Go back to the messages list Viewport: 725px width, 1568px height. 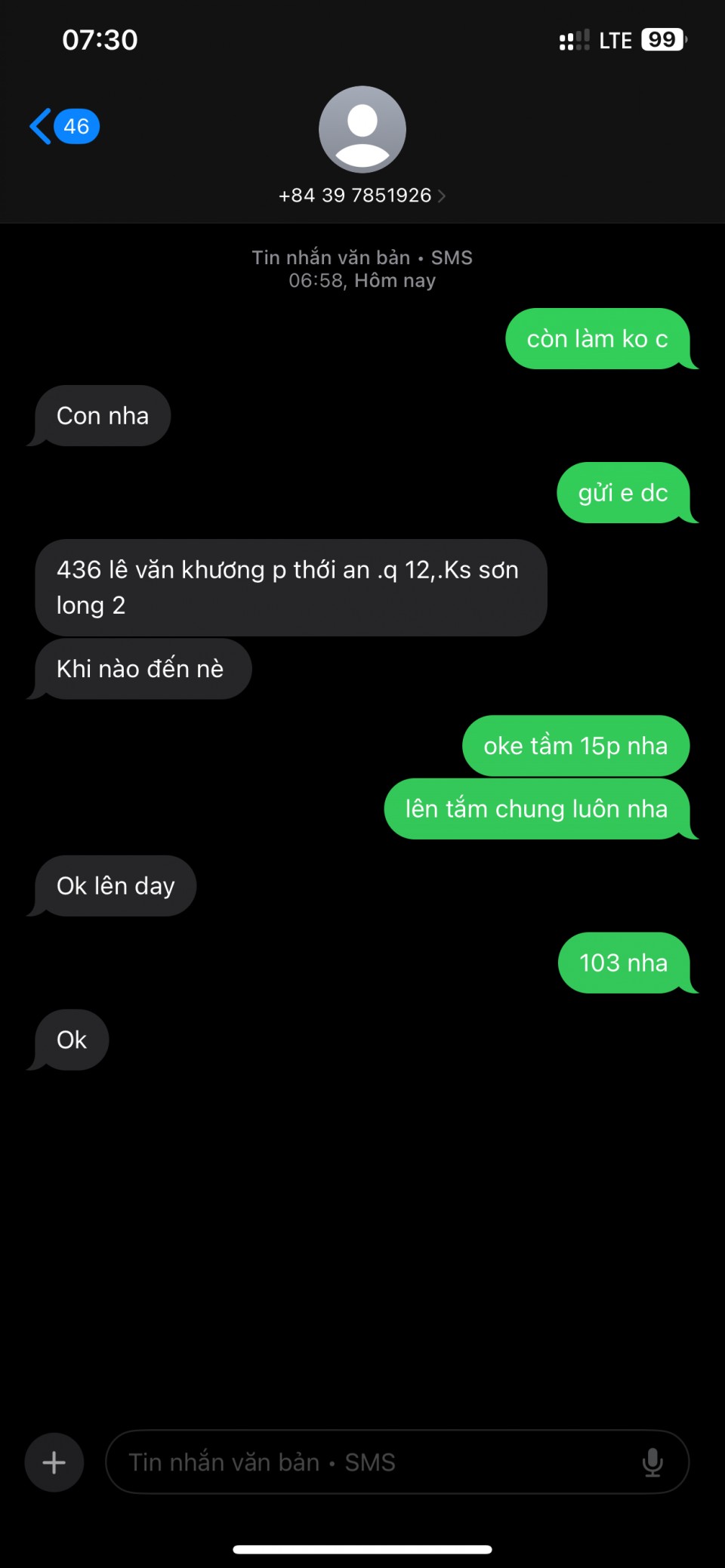(x=63, y=126)
